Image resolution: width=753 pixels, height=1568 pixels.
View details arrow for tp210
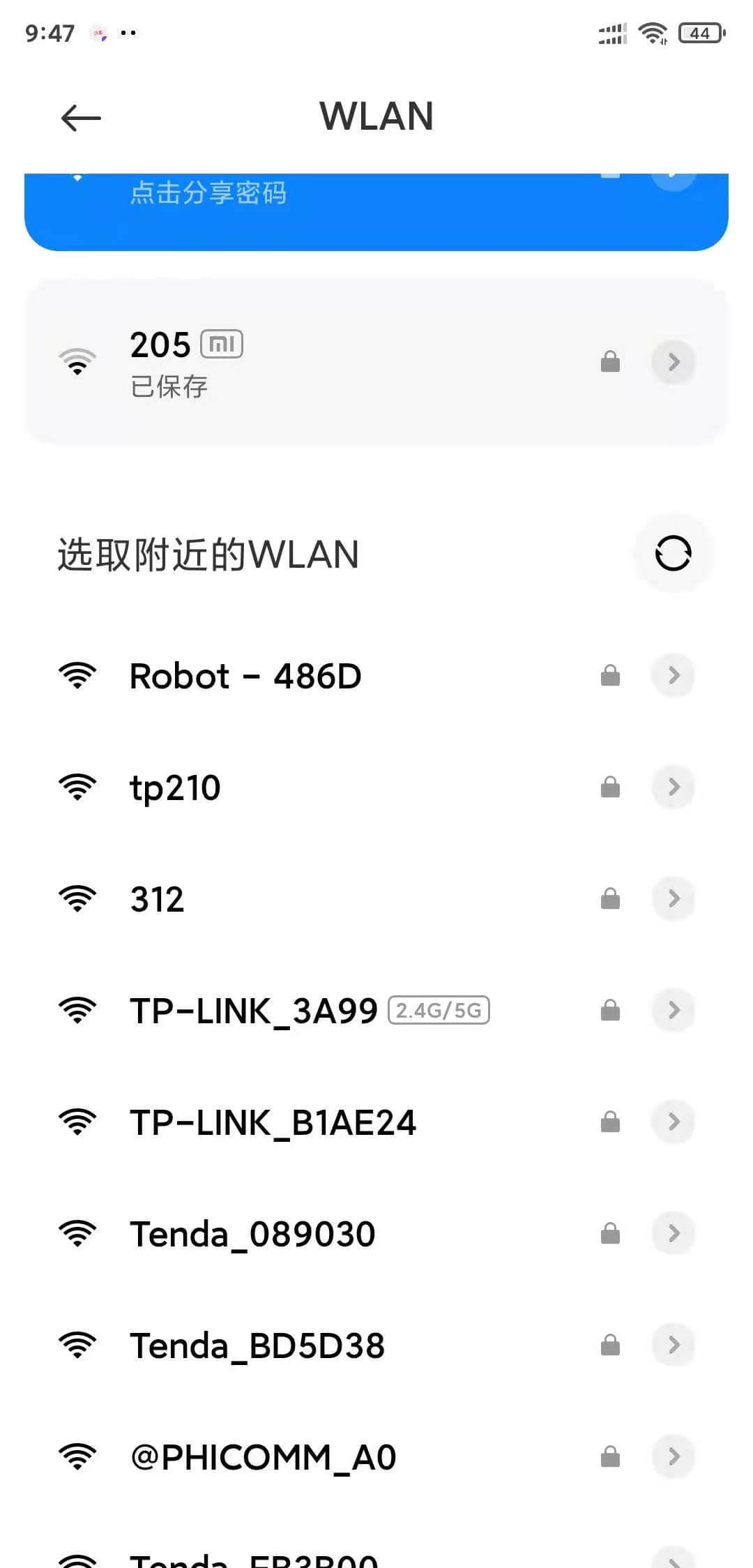click(x=674, y=787)
